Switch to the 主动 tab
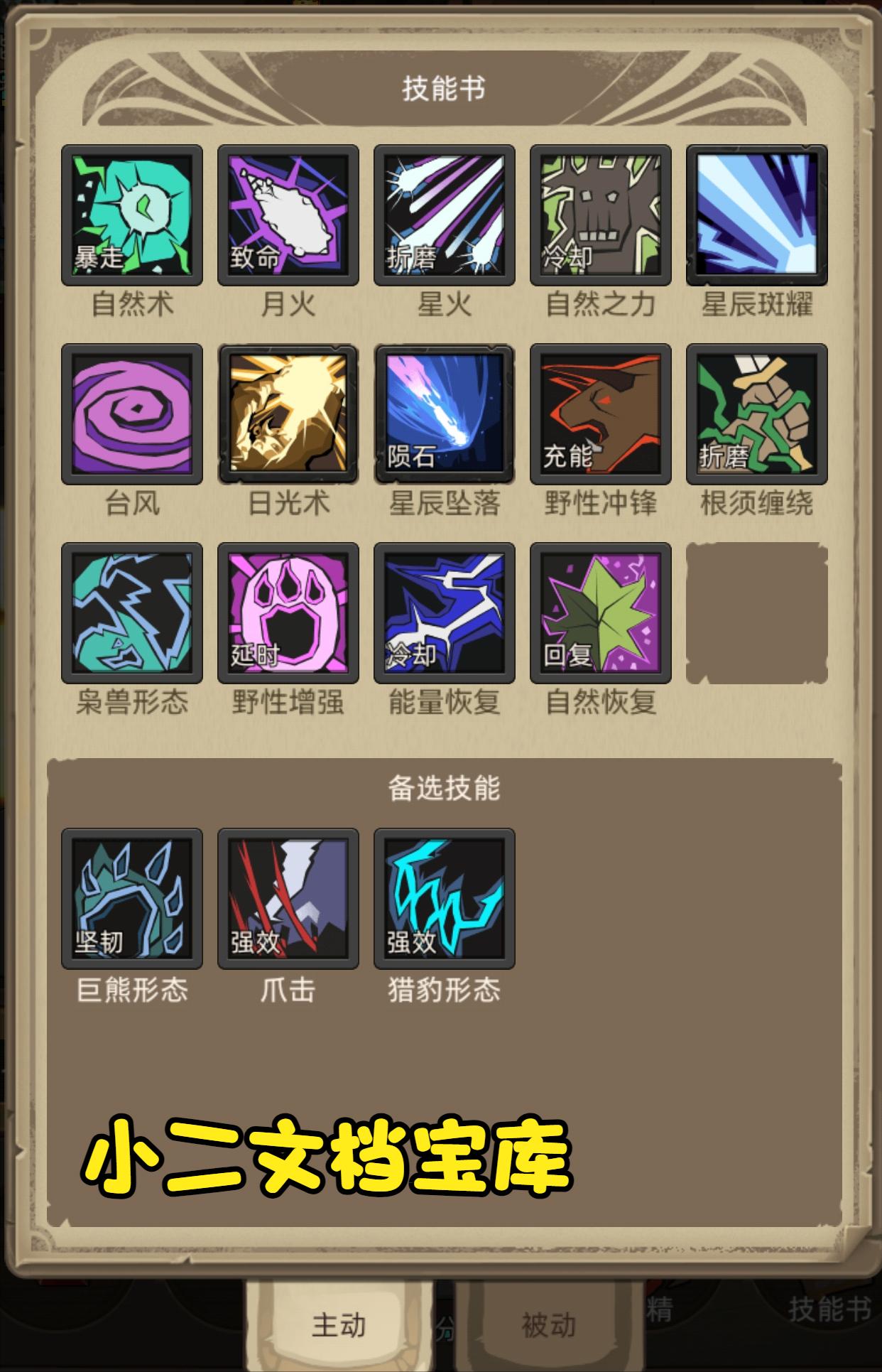882x1372 pixels. pos(339,1324)
